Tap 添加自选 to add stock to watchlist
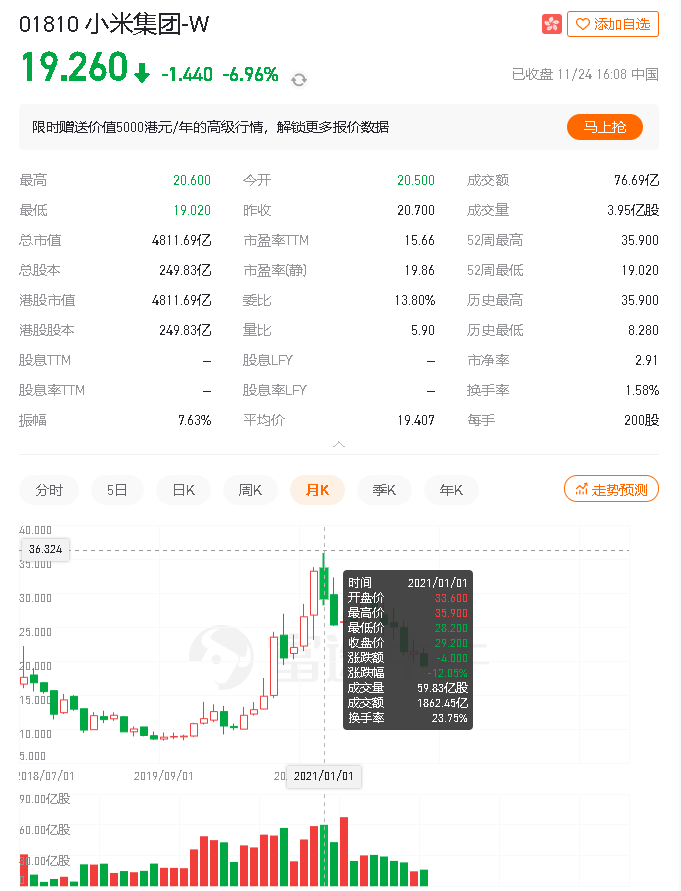Image resolution: width=681 pixels, height=891 pixels. pyautogui.click(x=613, y=24)
